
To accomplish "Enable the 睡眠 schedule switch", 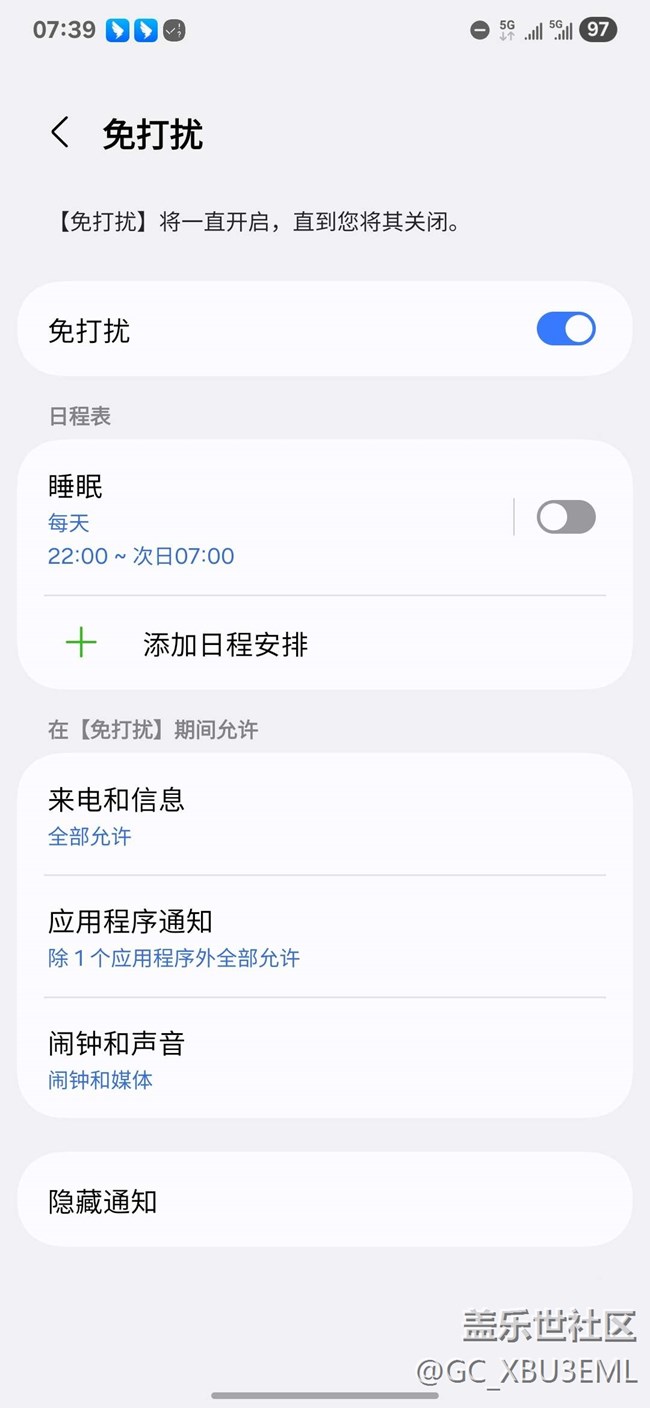I will [x=565, y=517].
